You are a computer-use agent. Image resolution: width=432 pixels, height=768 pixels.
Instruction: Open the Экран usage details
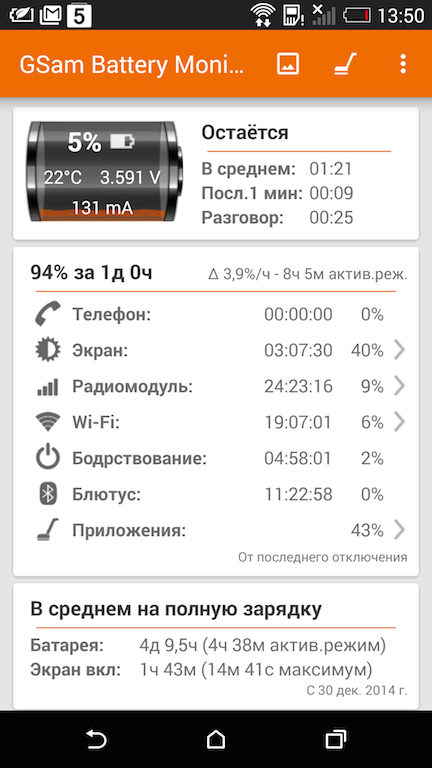[x=216, y=350]
